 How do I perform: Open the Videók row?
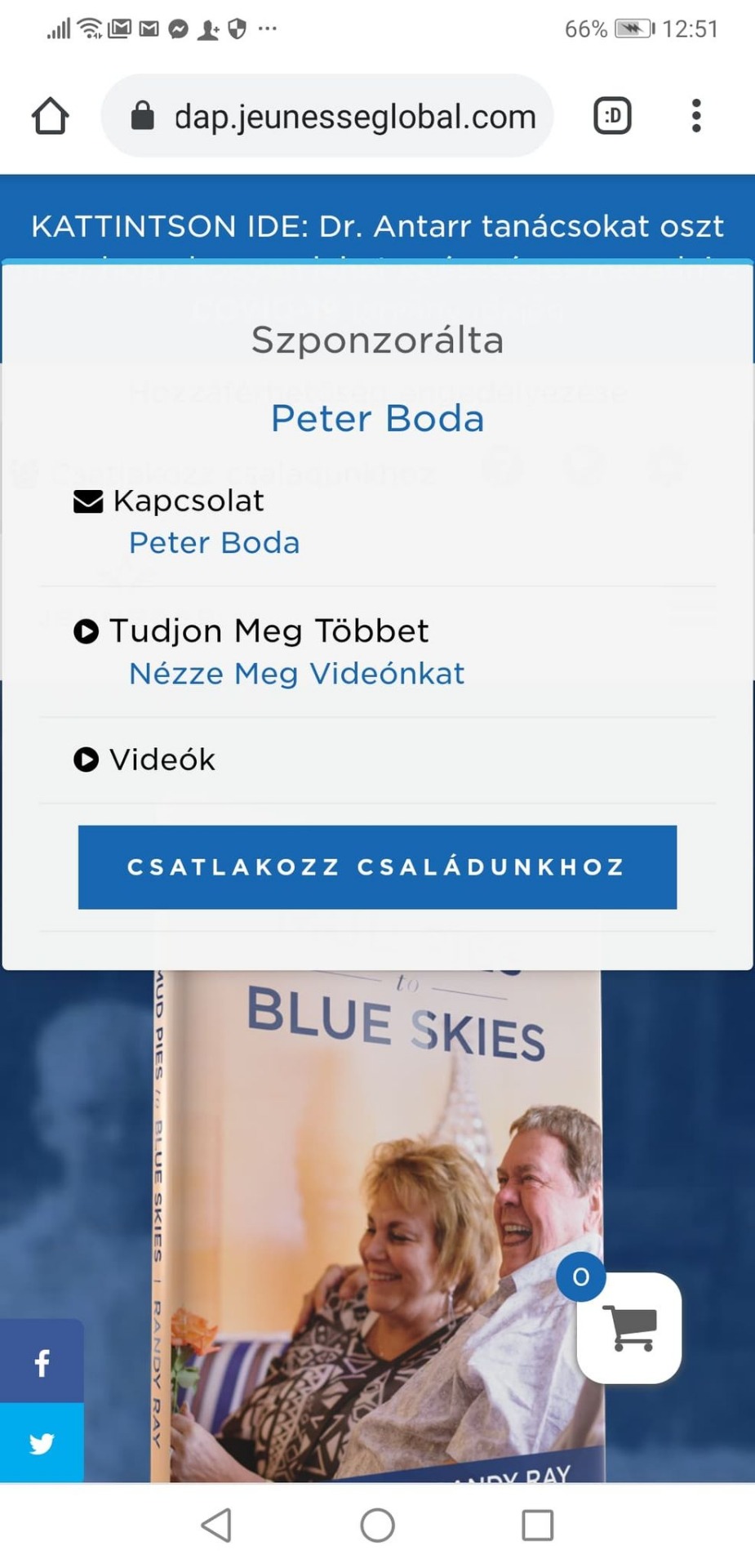[162, 759]
